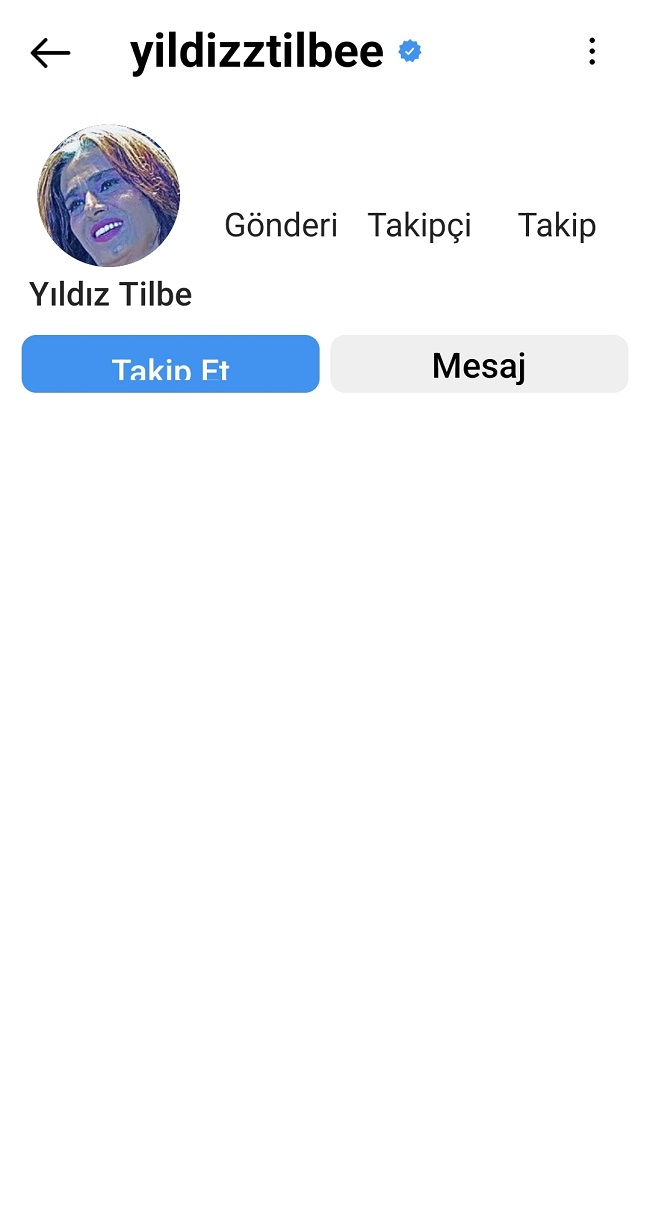Tap the Takip Et follow button

[x=171, y=365]
